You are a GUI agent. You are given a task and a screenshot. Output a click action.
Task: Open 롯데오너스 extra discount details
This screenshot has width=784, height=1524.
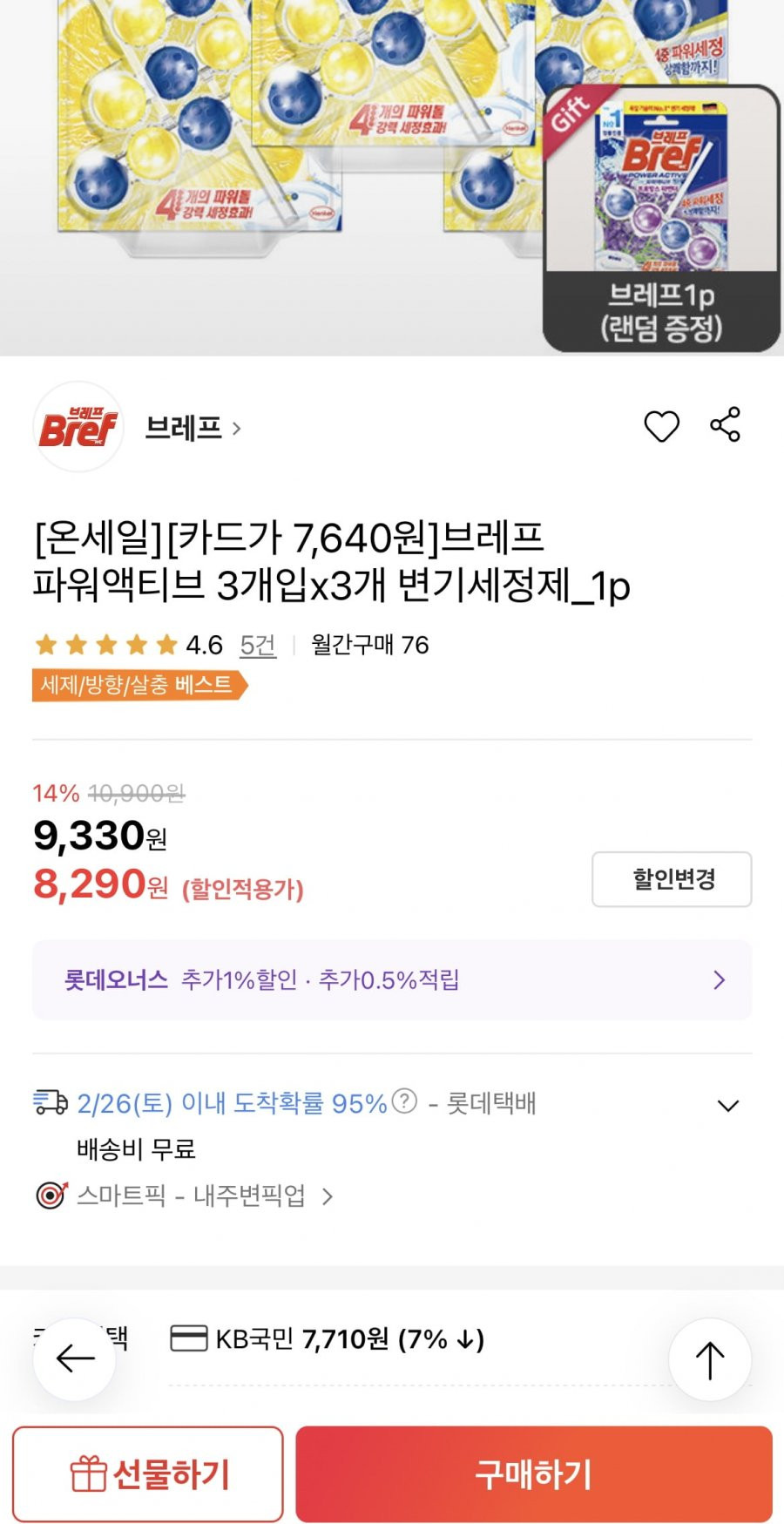(x=392, y=979)
